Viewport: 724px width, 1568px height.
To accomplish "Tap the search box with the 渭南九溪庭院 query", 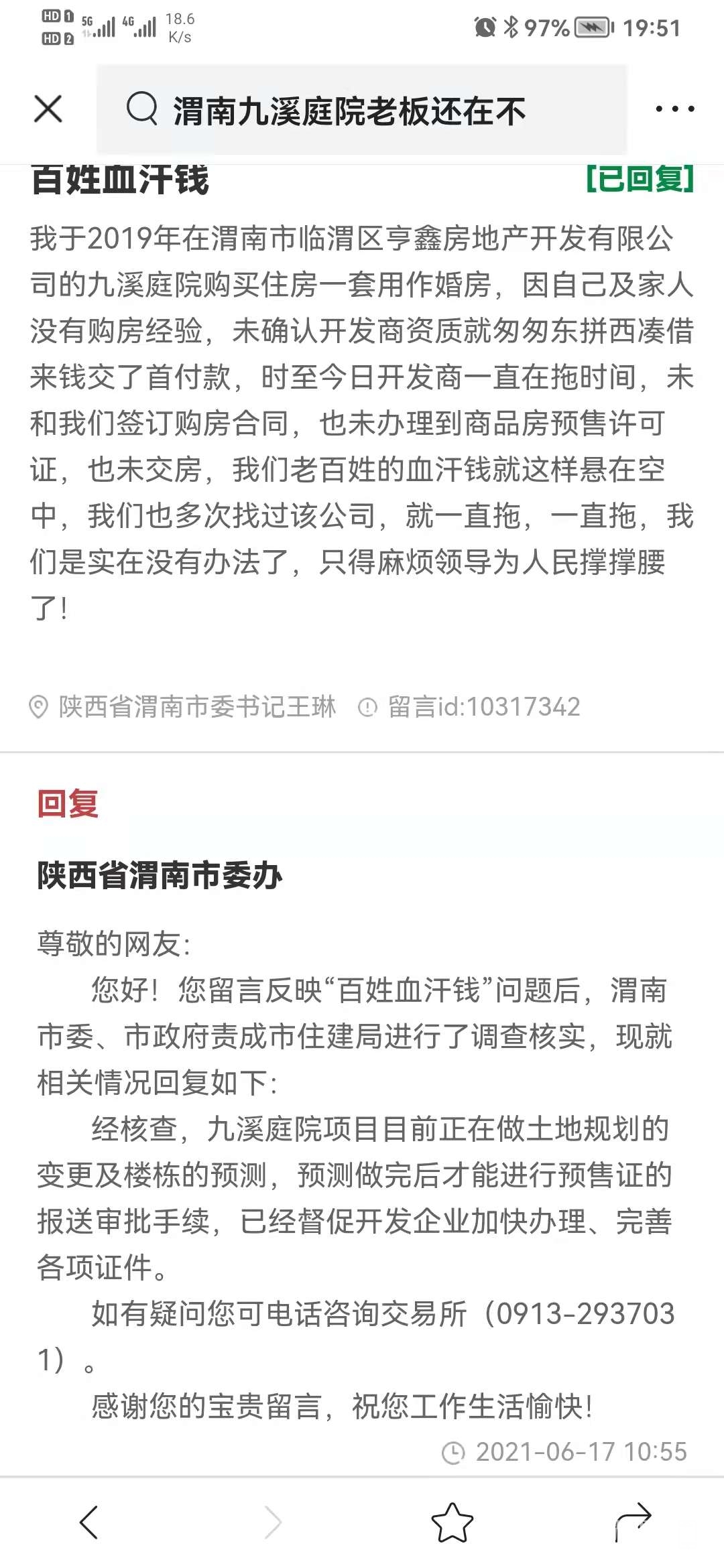I will click(362, 111).
